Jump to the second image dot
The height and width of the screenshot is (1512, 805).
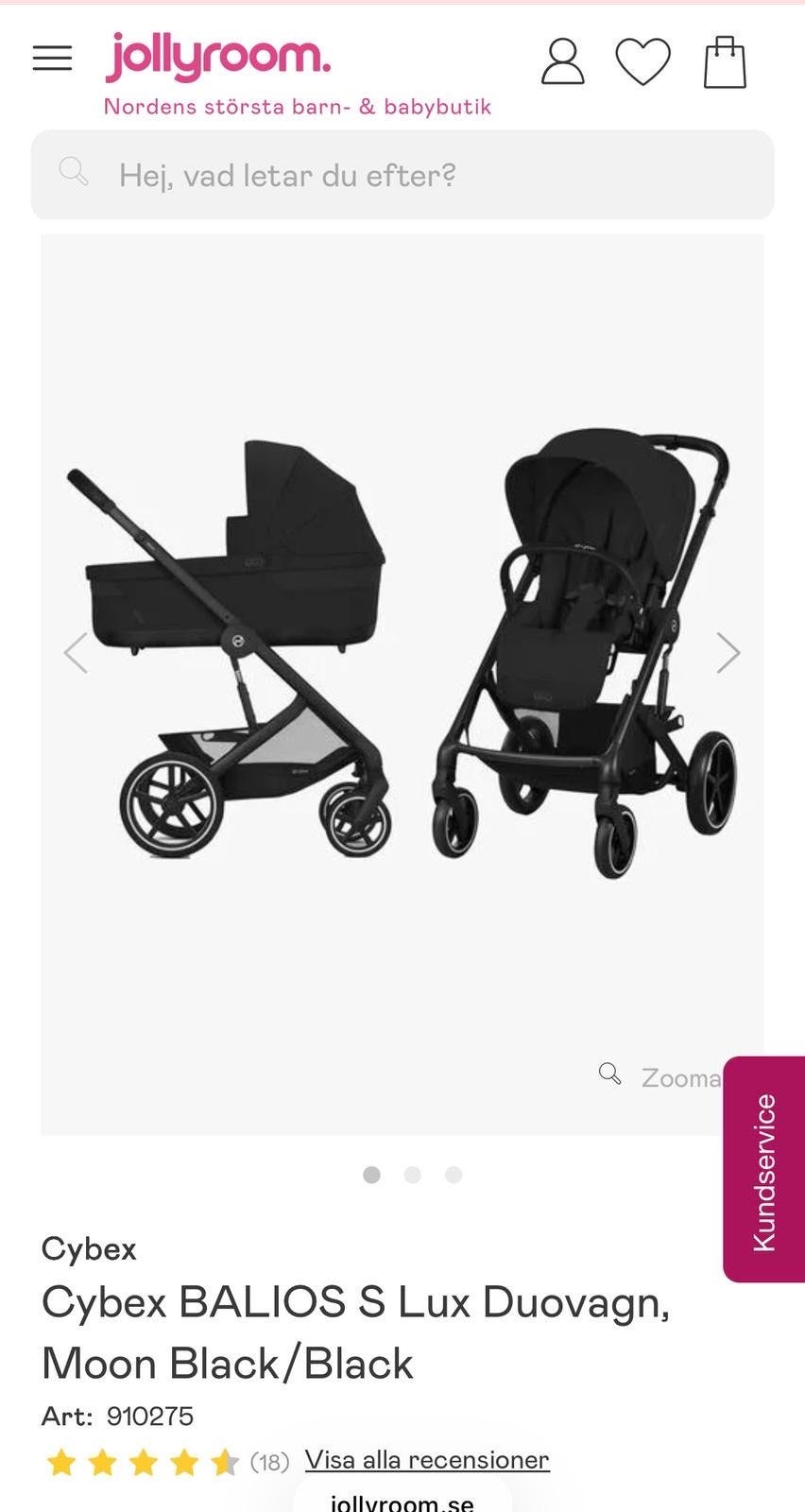pyautogui.click(x=412, y=1175)
